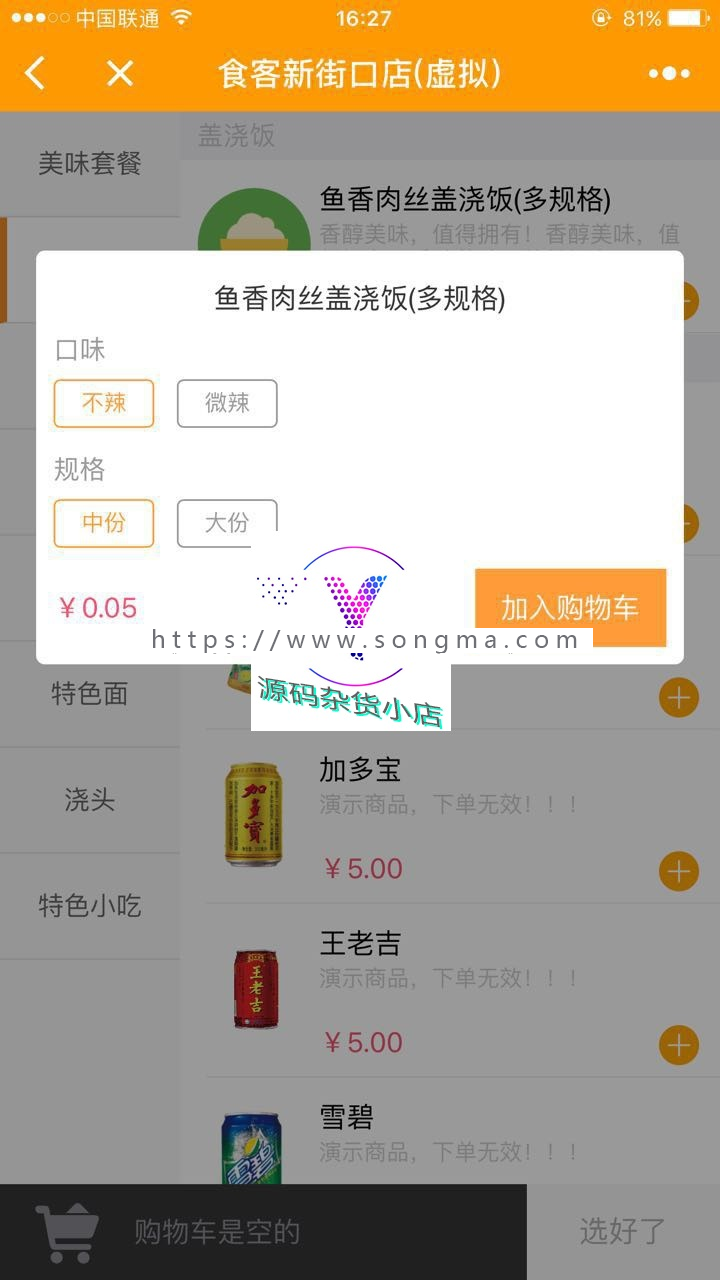720x1280 pixels.
Task: Add 鱼香肉丝盖浇饭 using its plus icon
Action: coord(686,301)
